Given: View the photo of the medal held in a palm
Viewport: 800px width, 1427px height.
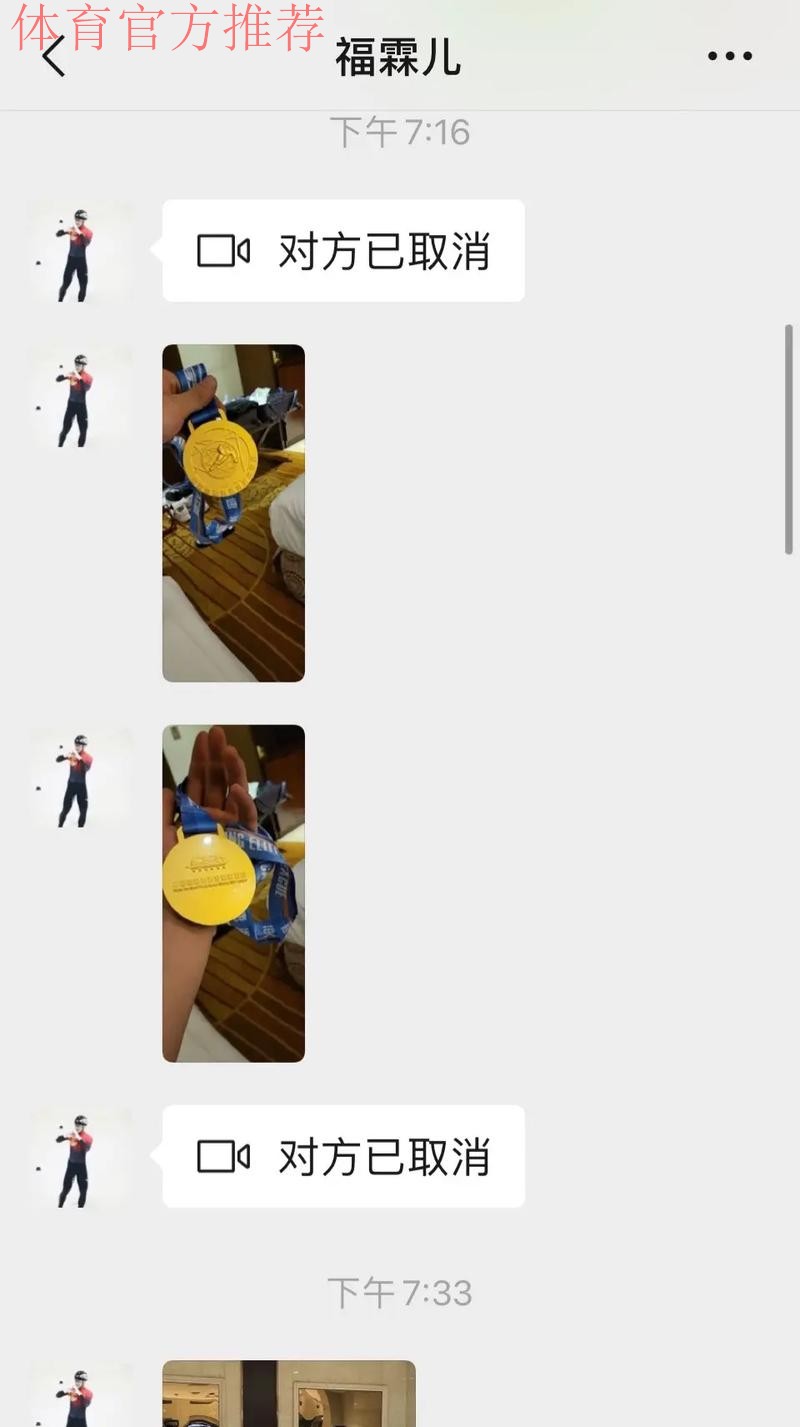Looking at the screenshot, I should 233,893.
